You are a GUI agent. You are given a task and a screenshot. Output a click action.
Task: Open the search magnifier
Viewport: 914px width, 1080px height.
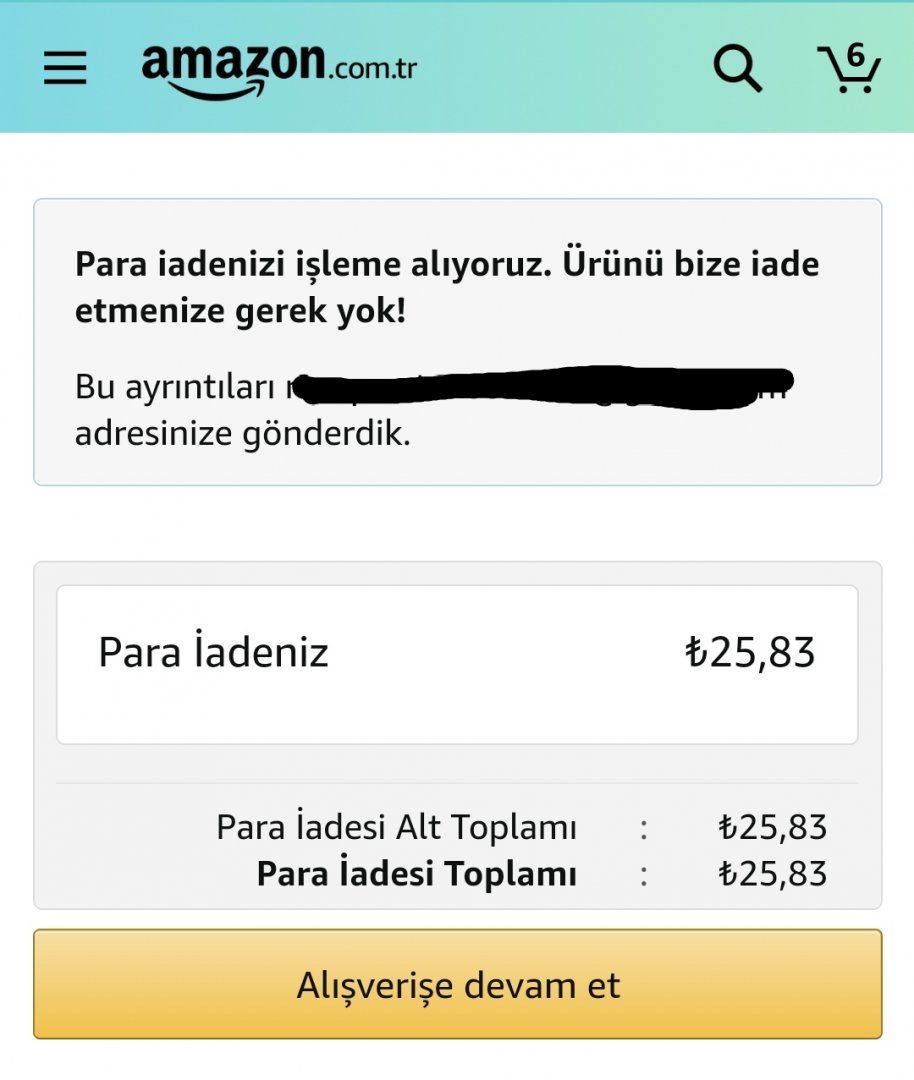pyautogui.click(x=737, y=68)
